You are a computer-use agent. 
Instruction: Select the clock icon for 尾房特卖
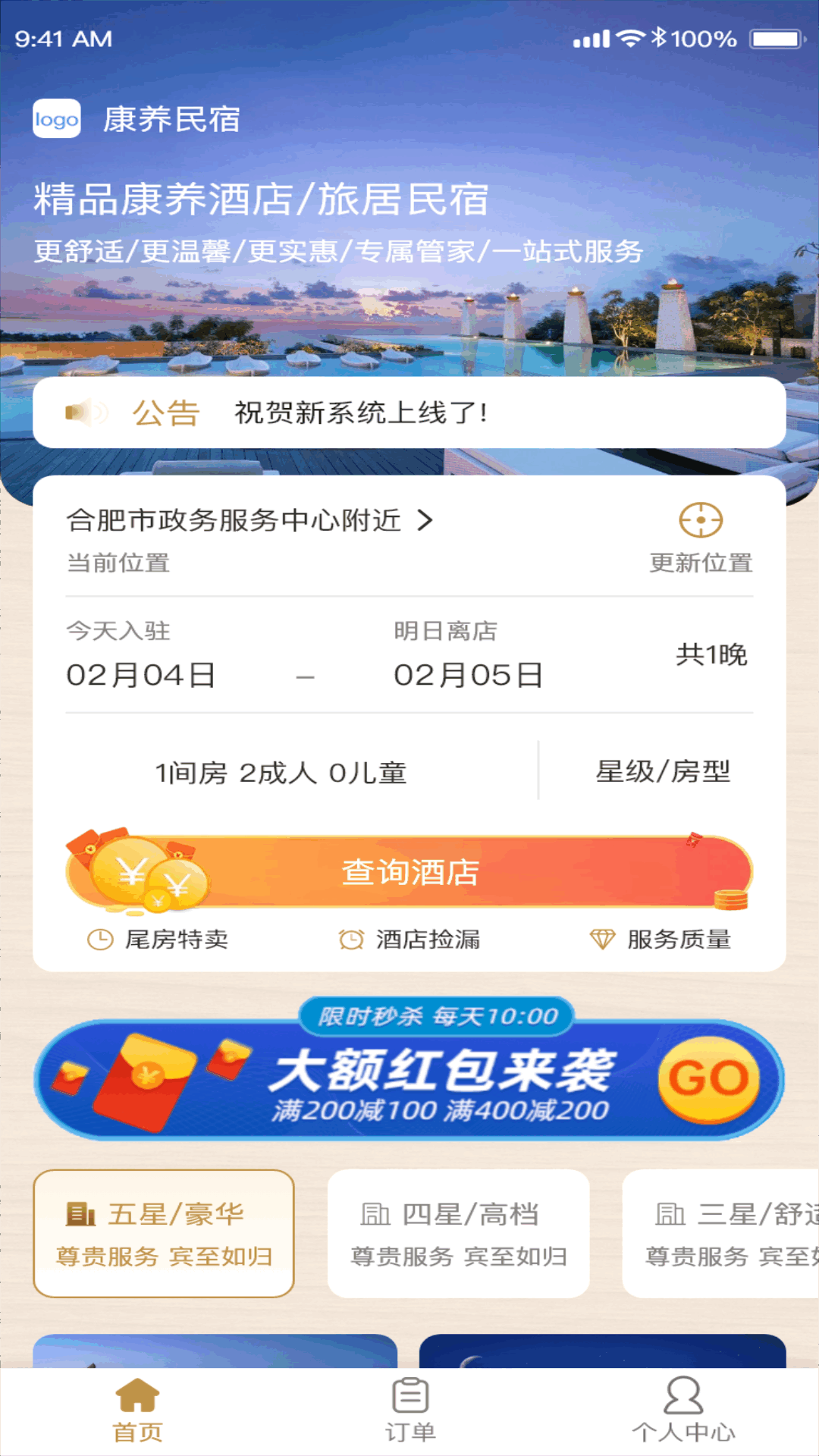click(x=99, y=940)
